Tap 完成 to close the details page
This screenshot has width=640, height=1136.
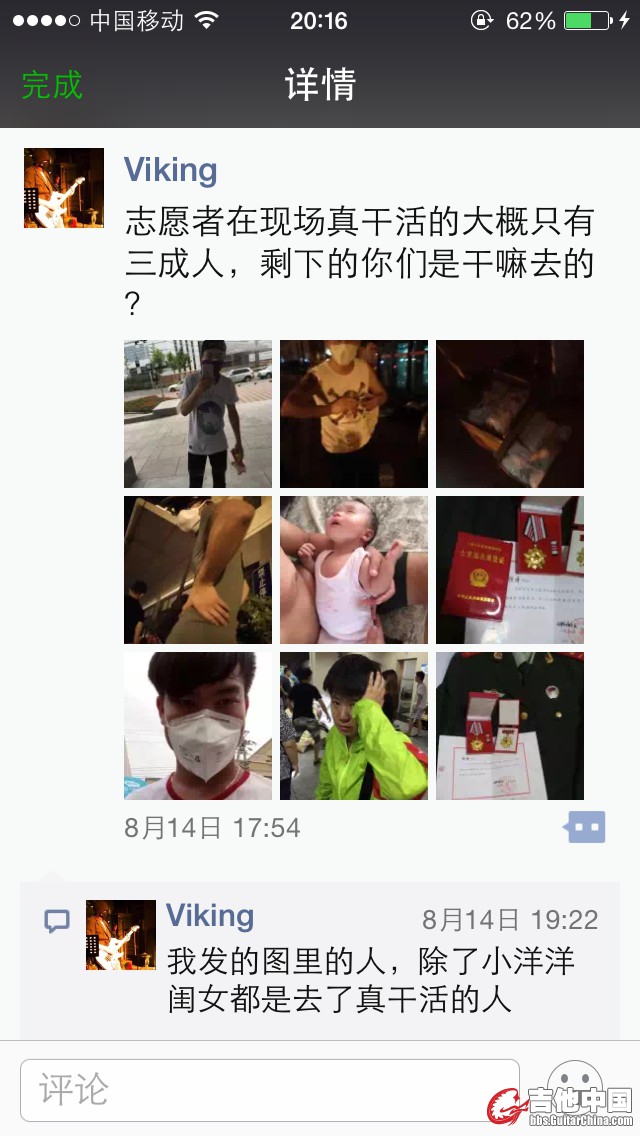click(52, 85)
